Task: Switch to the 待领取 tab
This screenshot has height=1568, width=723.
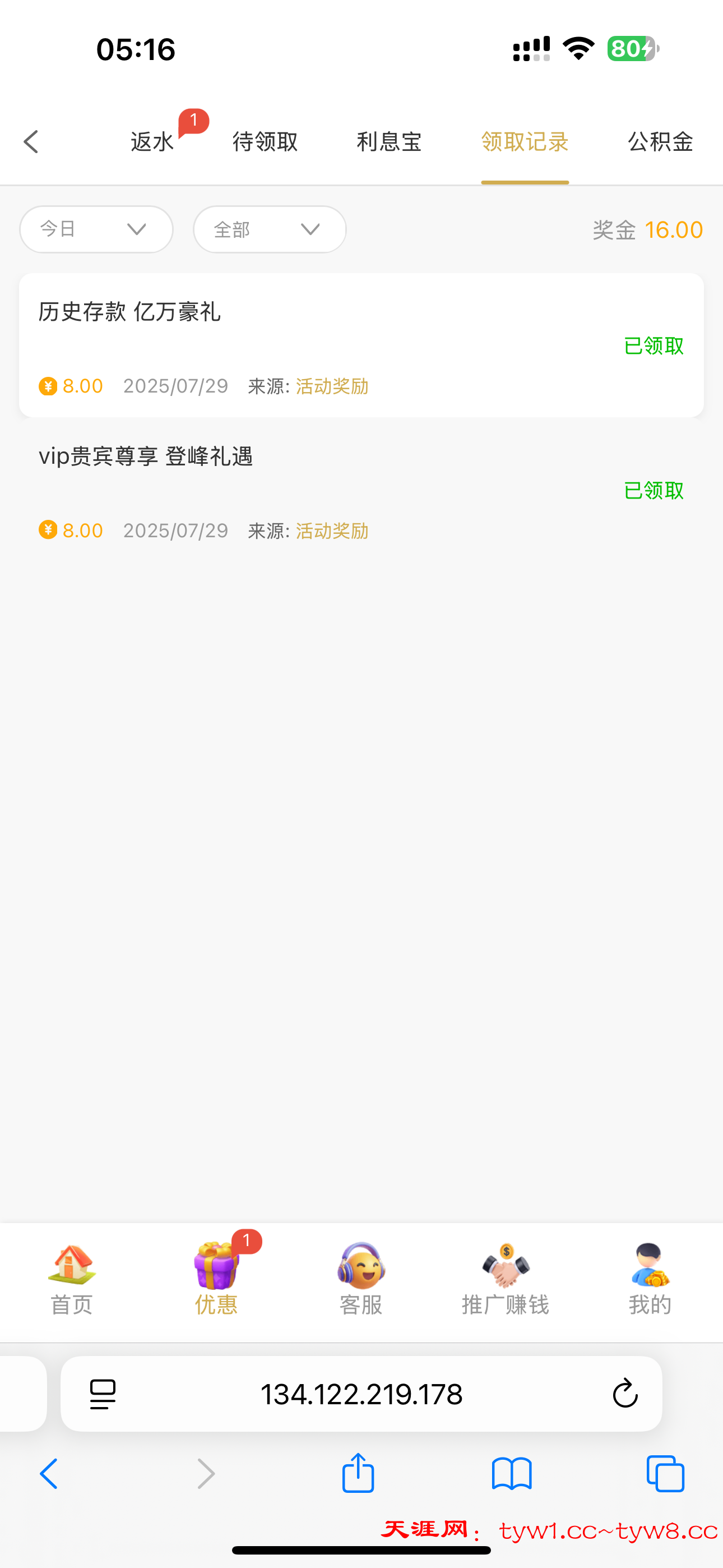Action: [x=265, y=142]
